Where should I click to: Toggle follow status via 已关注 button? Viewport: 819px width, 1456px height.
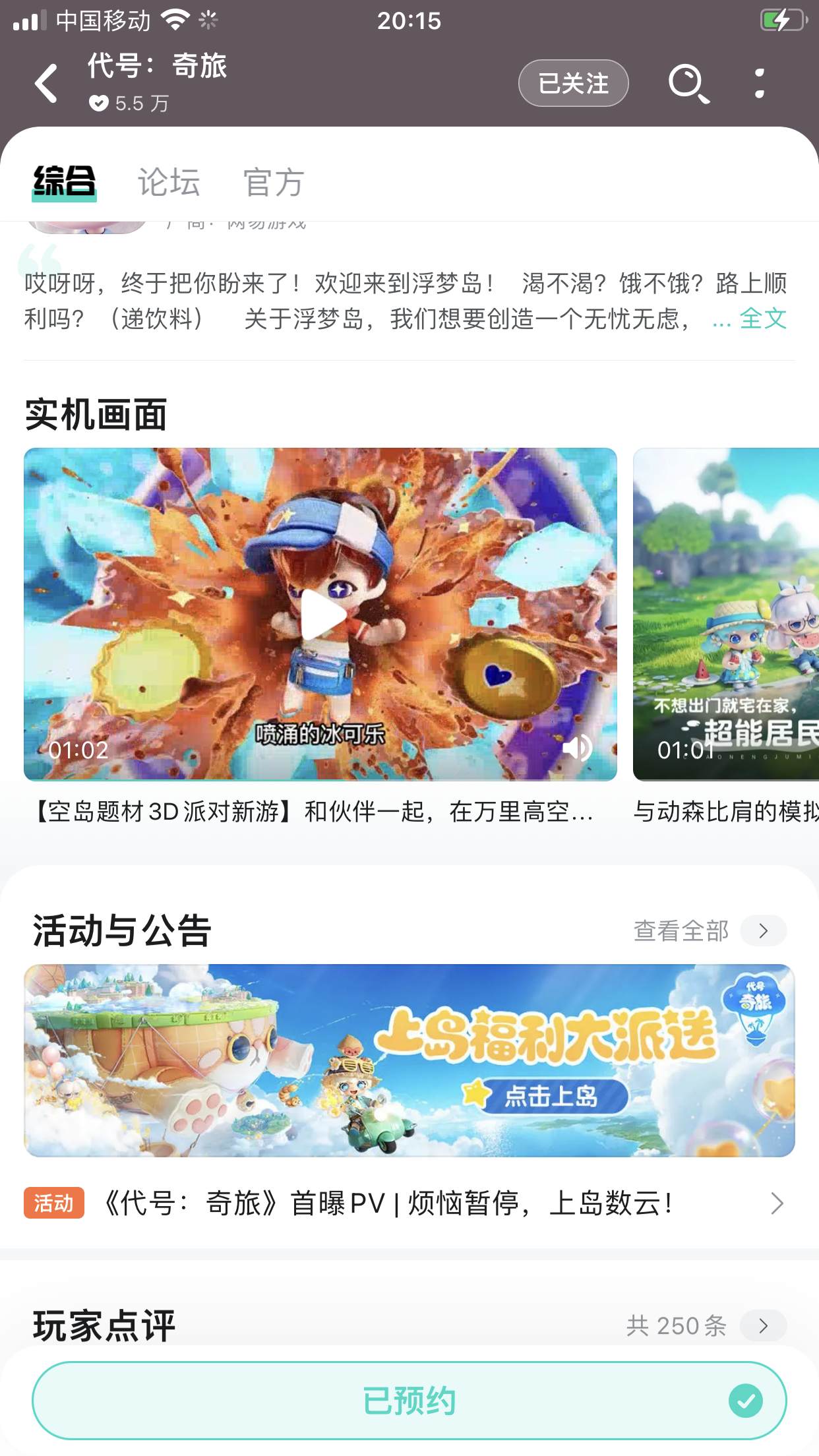(x=572, y=83)
